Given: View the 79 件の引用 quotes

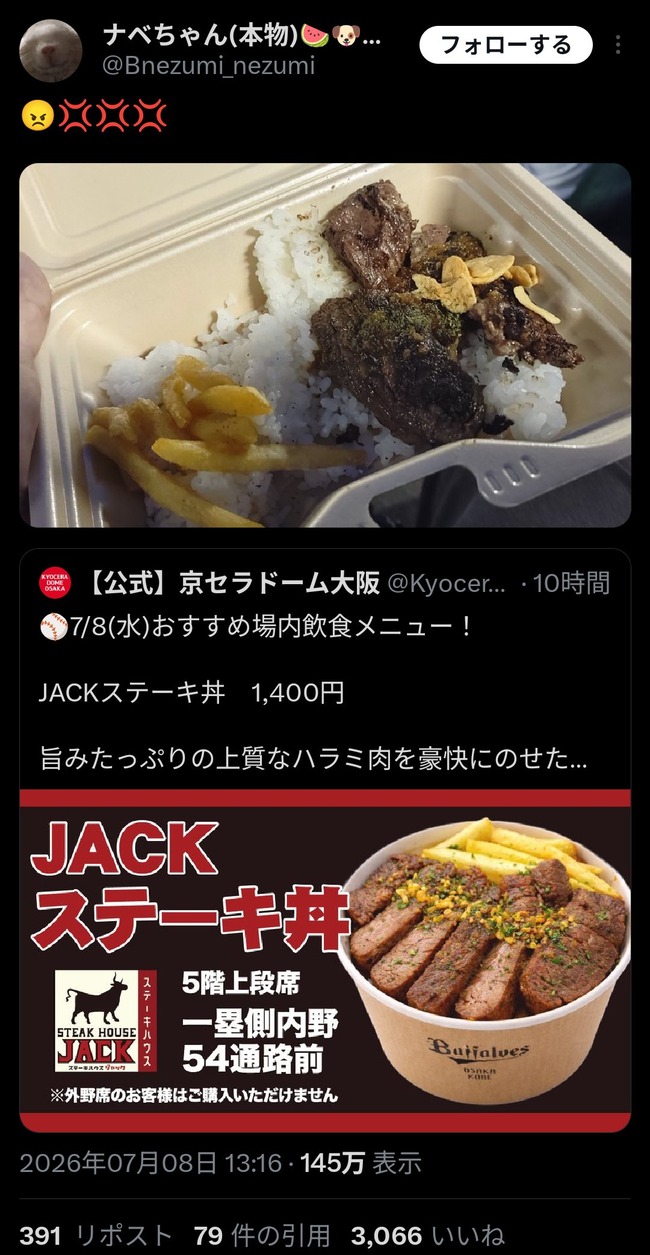Looking at the screenshot, I should click(262, 1235).
